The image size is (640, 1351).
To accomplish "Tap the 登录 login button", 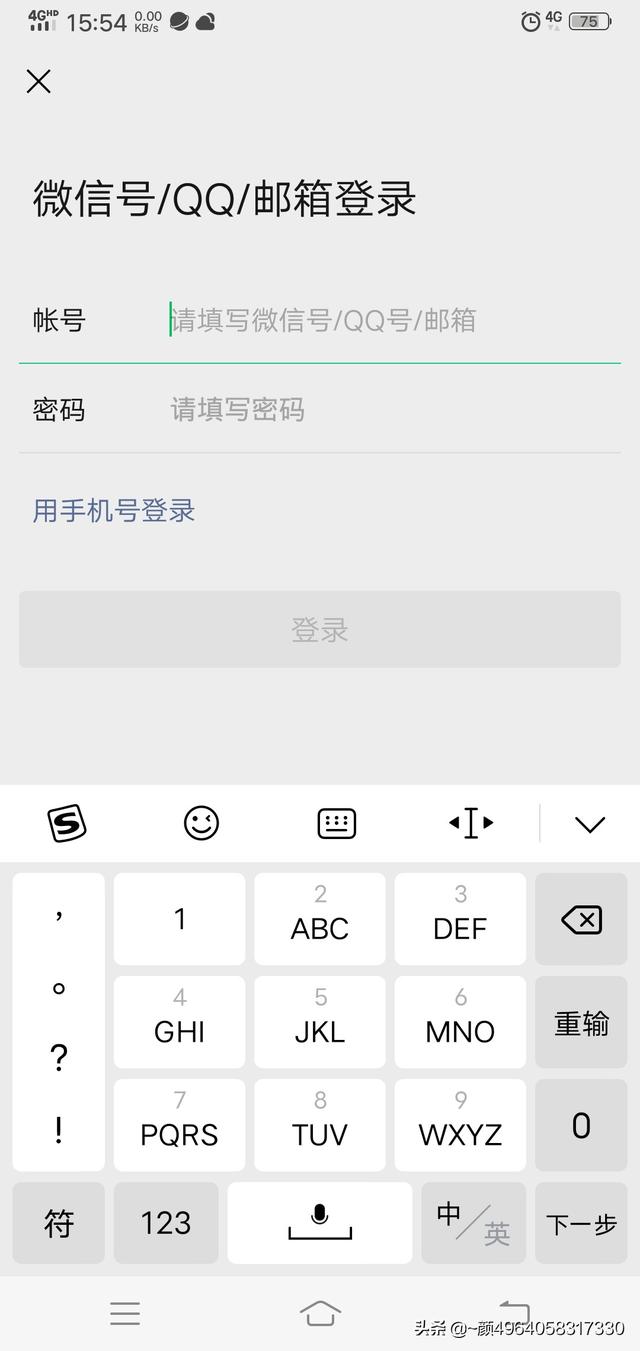I will [320, 629].
